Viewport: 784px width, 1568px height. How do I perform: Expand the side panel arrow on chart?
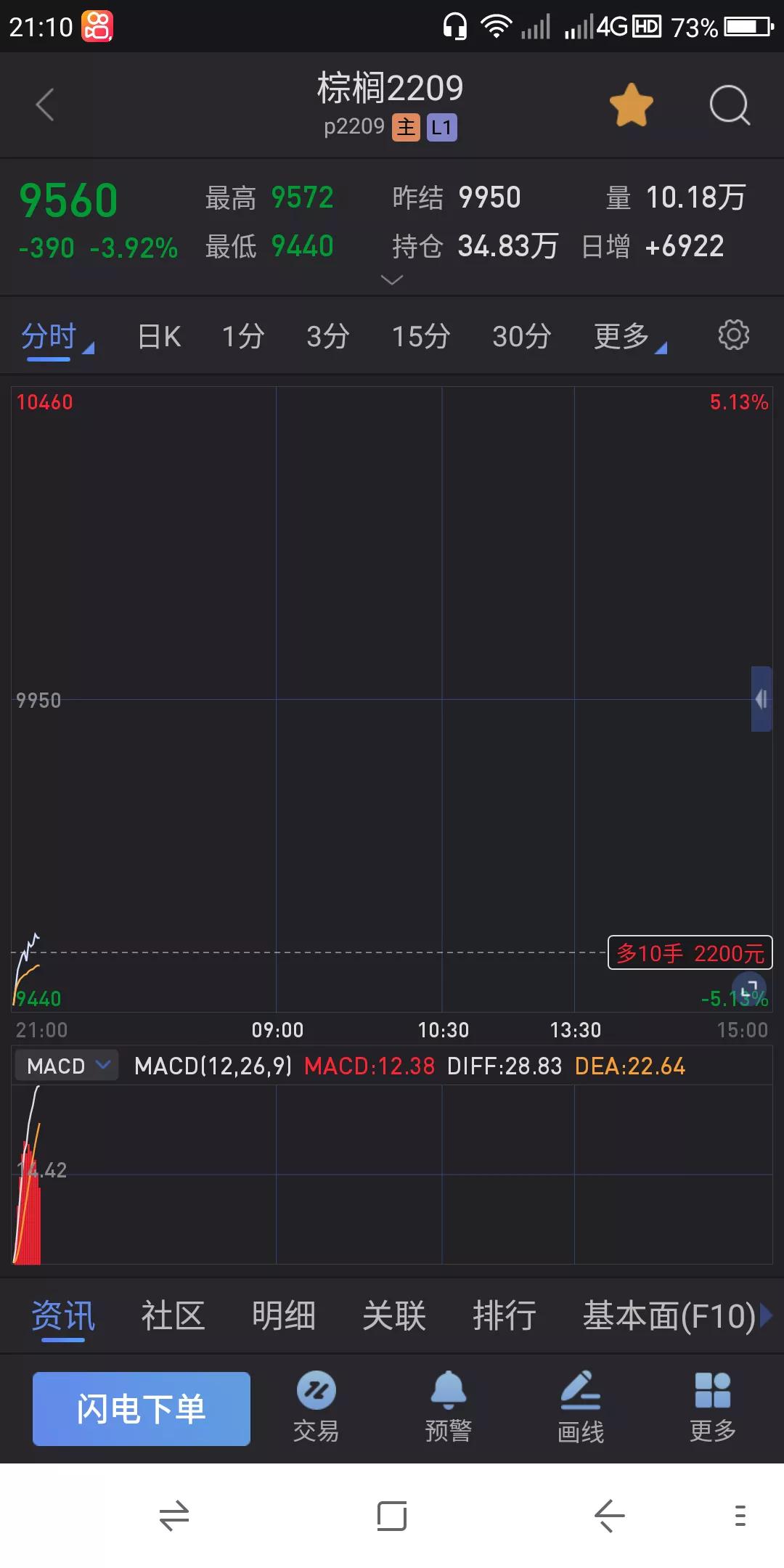coord(761,699)
